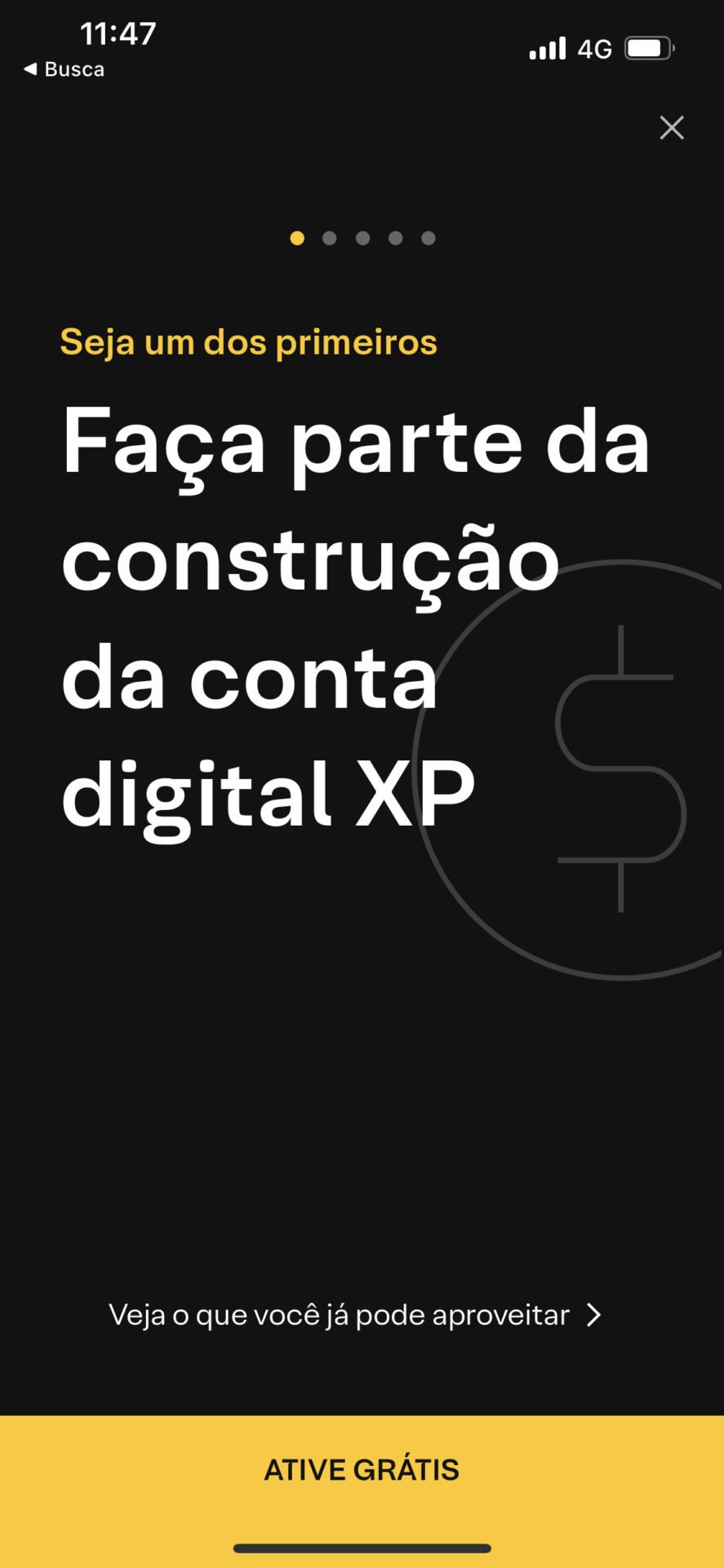Open 'Veja o que você já pode aproveitar'

(x=355, y=1315)
